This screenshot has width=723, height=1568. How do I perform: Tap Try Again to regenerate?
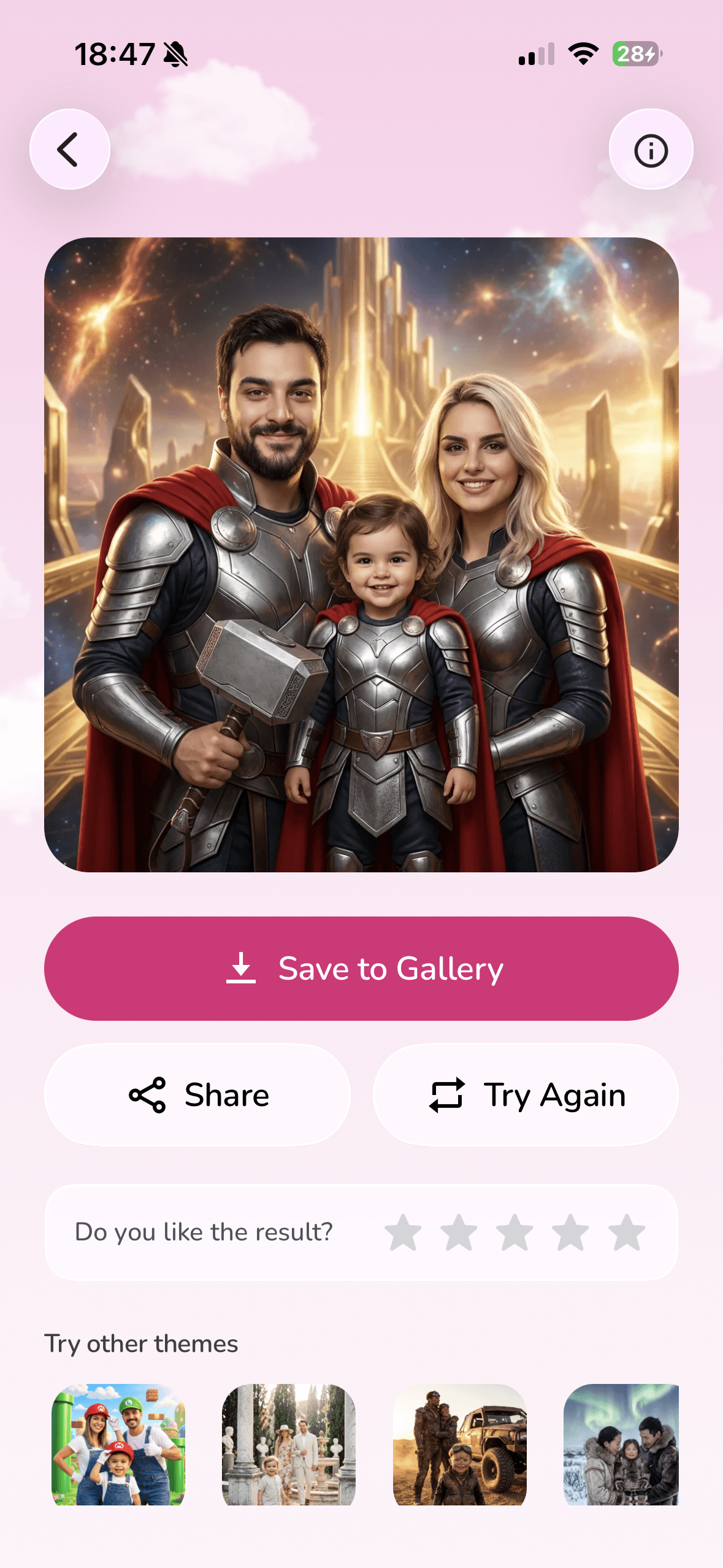pyautogui.click(x=526, y=1095)
